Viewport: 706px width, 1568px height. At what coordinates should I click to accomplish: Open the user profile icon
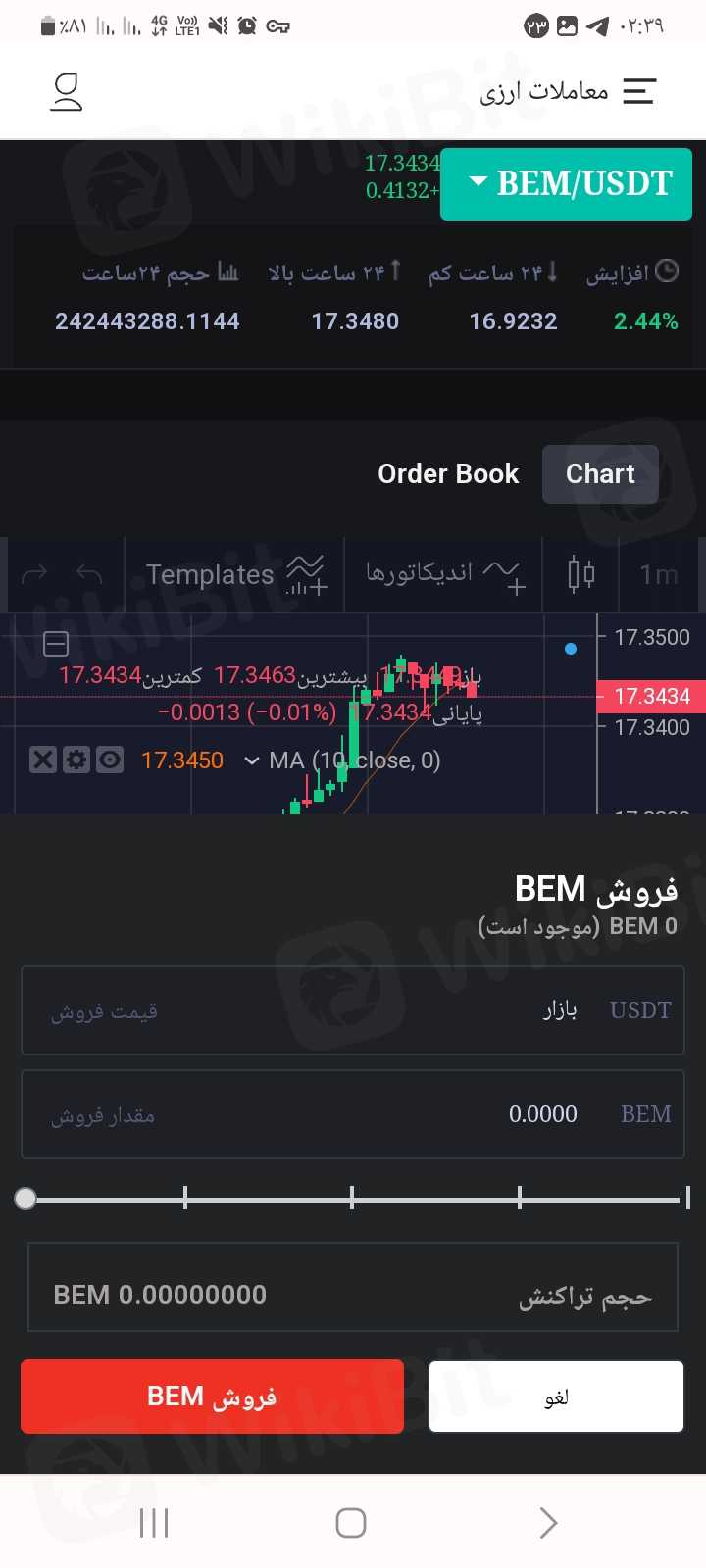(x=67, y=92)
